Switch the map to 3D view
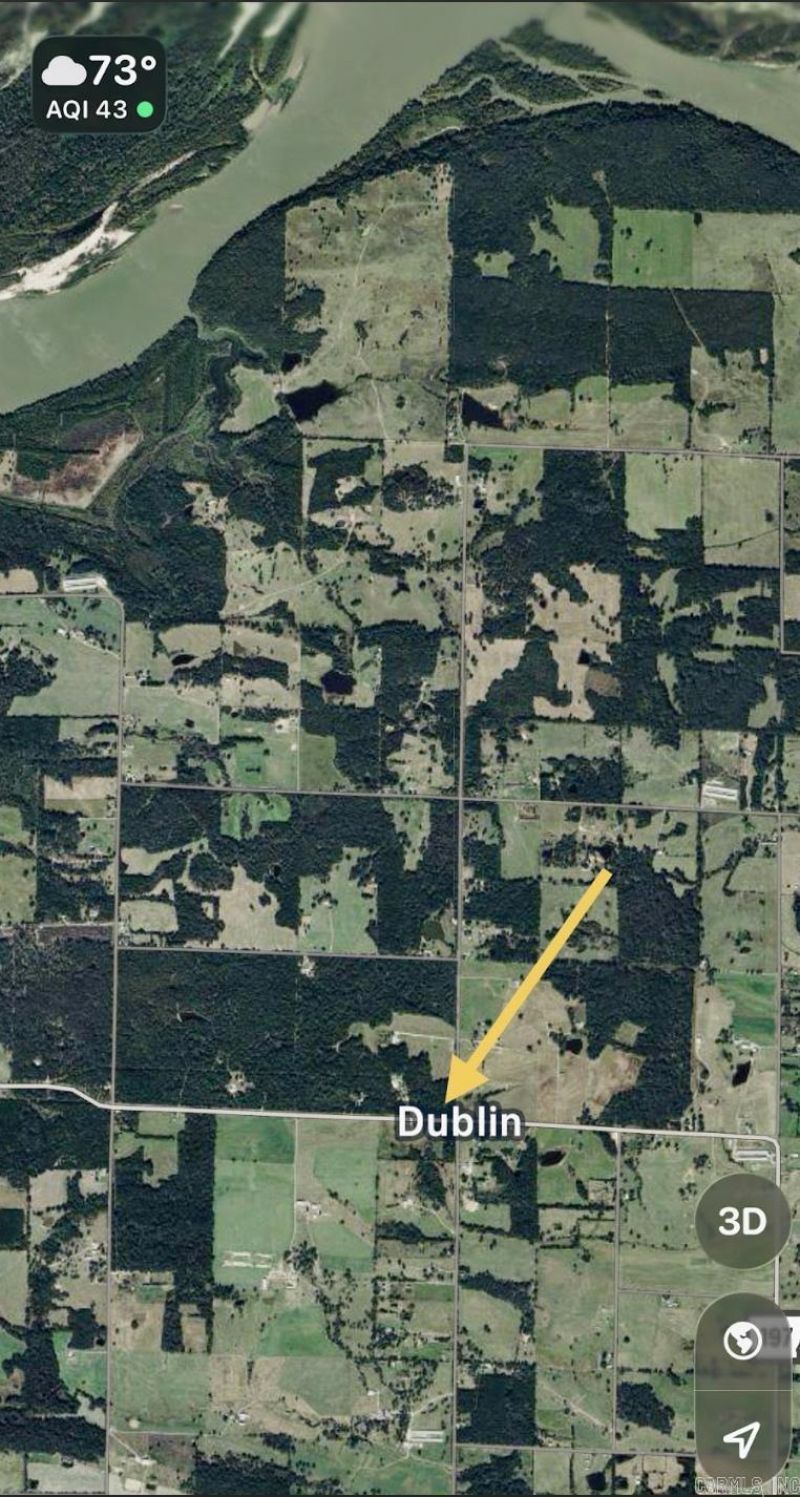Screen dimensions: 800x1497 coord(742,1221)
